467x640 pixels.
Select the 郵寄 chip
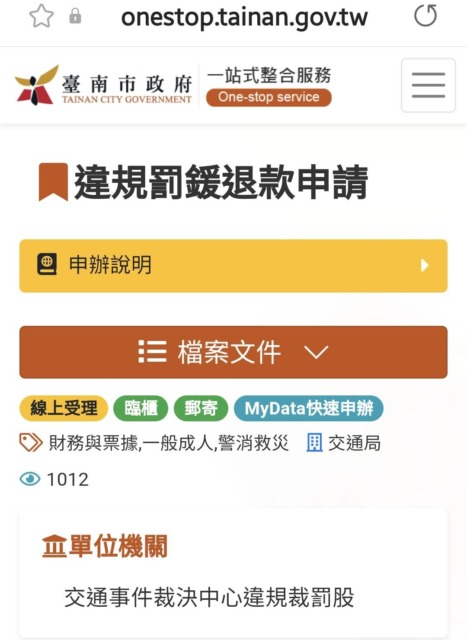click(201, 408)
